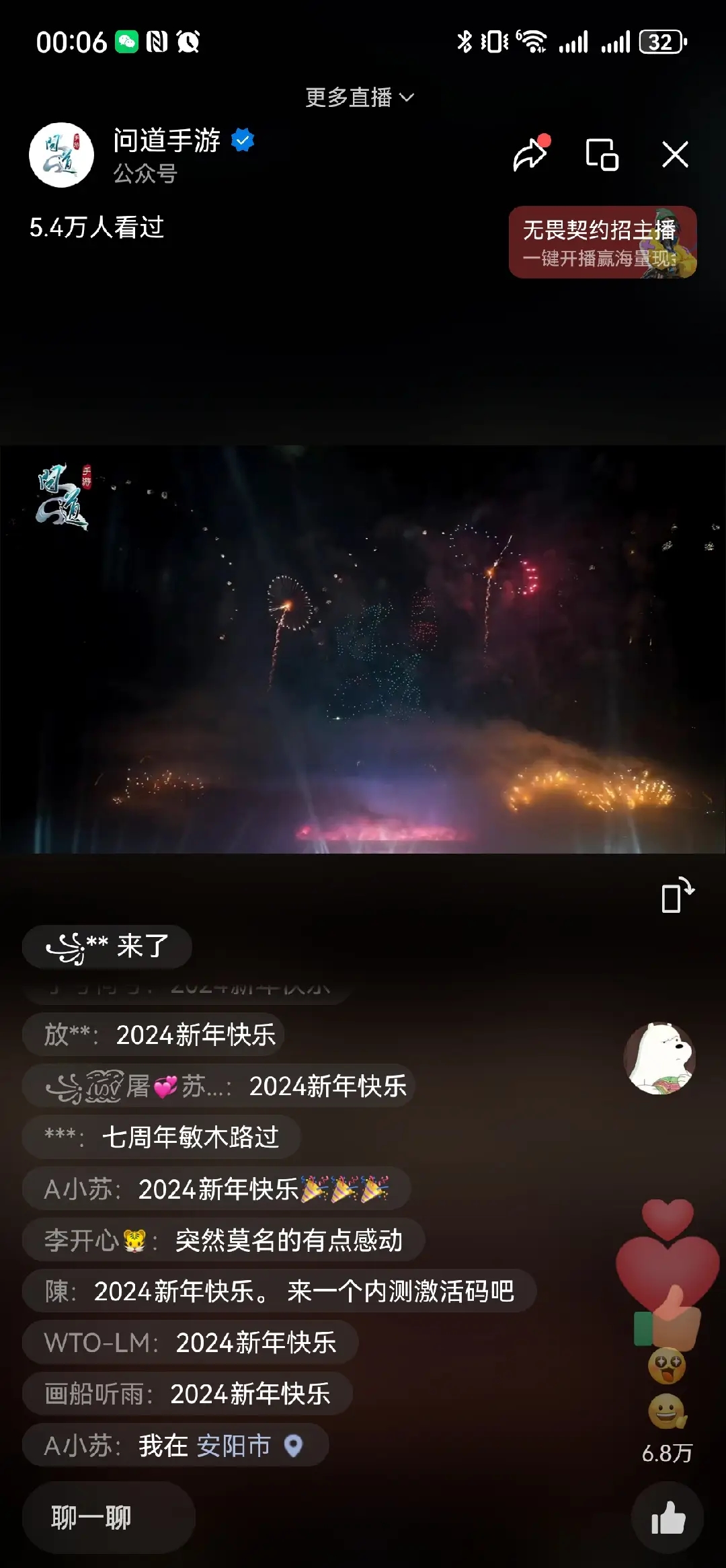Open floating window mode icon
726x1568 pixels.
pos(602,155)
